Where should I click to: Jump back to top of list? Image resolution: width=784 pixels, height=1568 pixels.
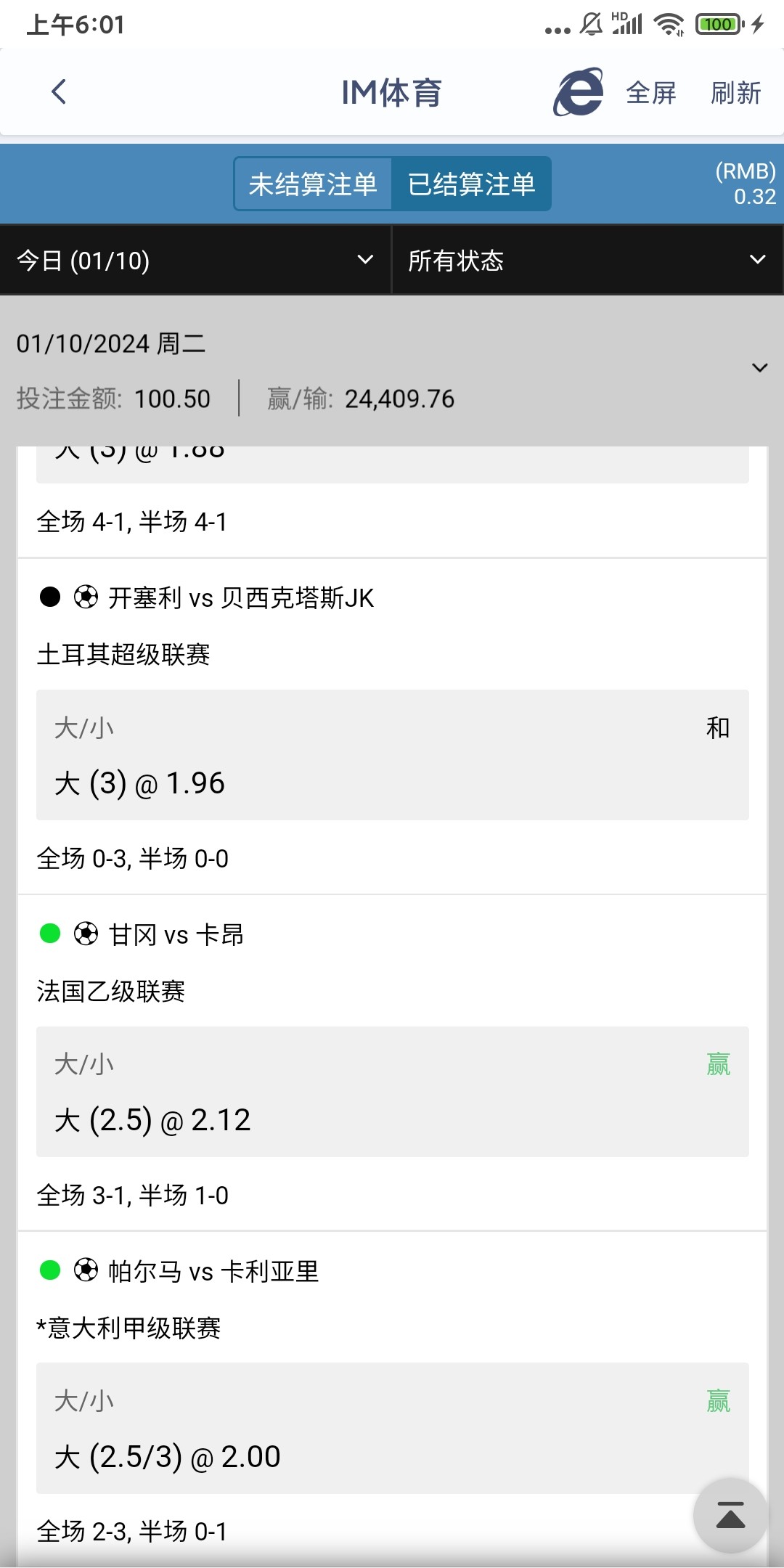click(x=730, y=1515)
